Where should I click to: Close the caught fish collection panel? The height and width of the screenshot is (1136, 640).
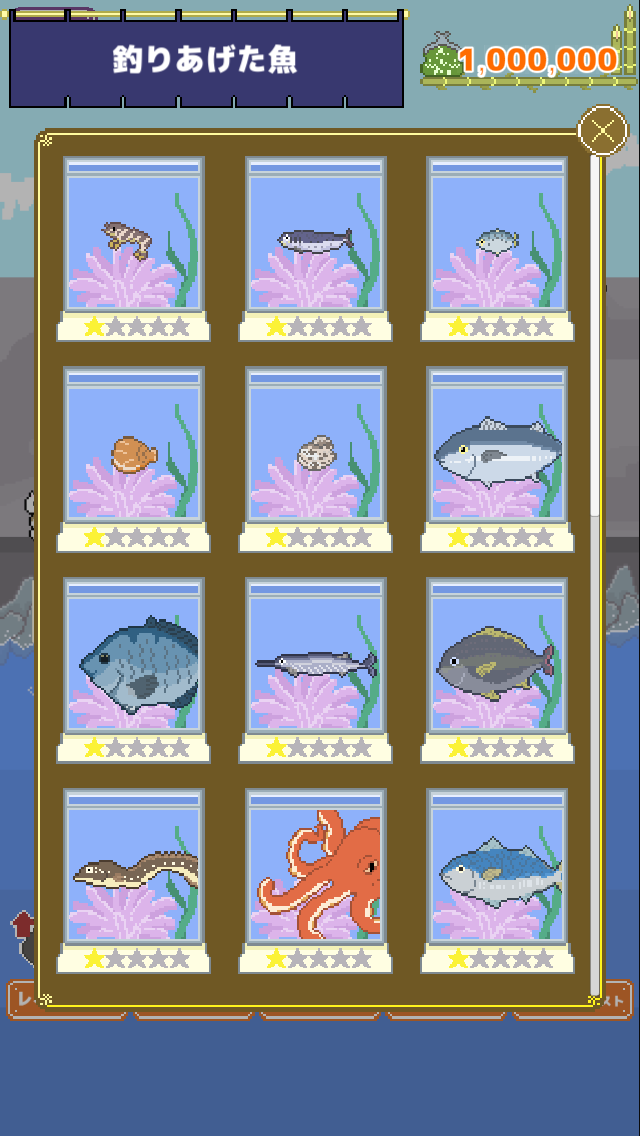pos(602,131)
